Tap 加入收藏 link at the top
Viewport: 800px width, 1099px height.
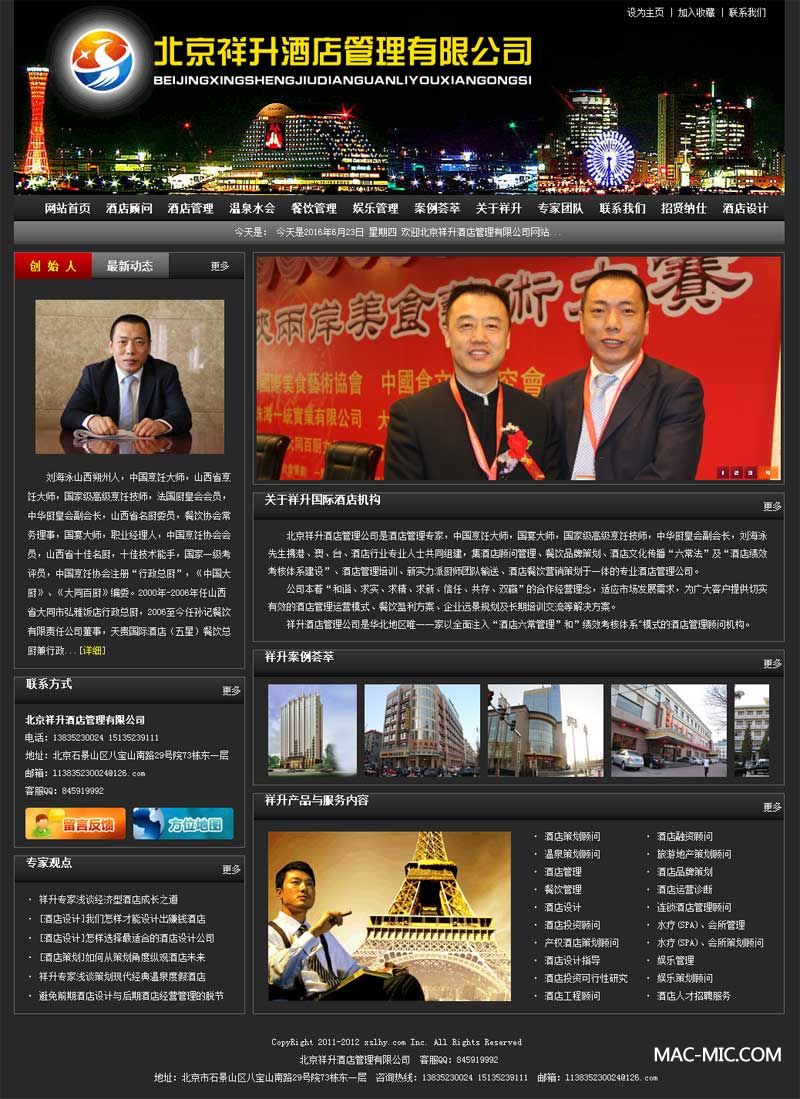point(696,13)
